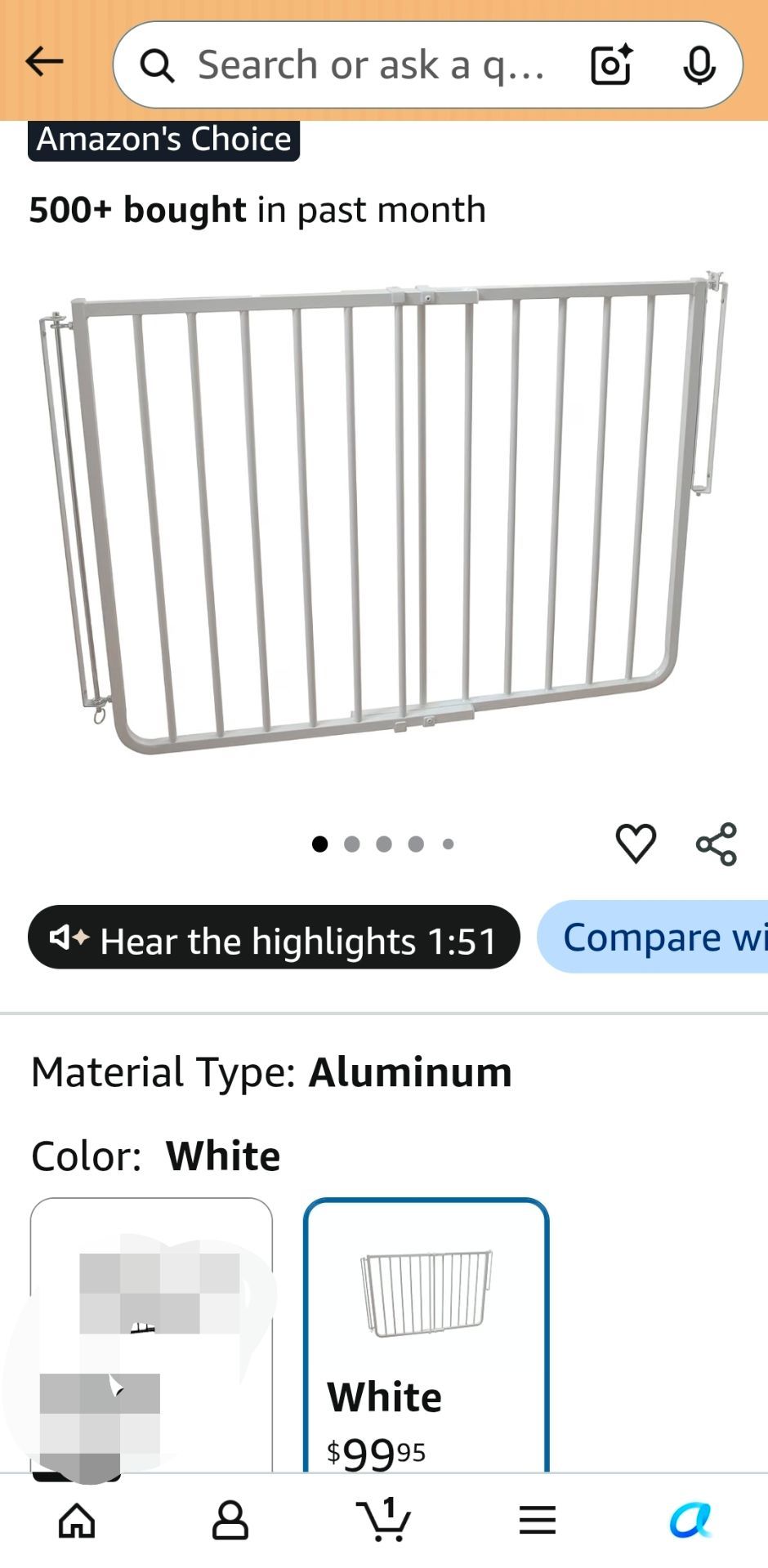Open camera lens search

tap(612, 65)
